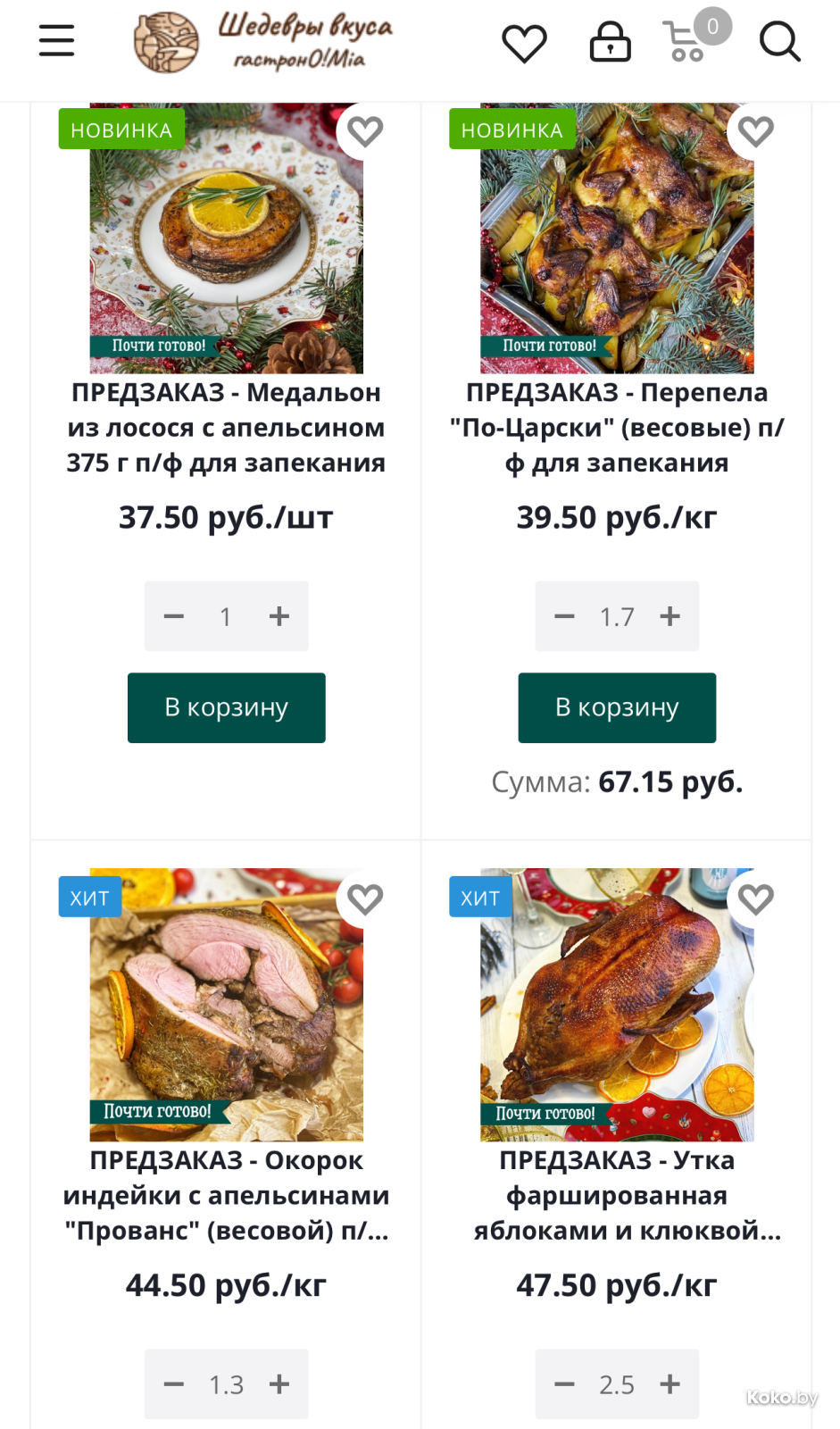Add salmon medallion to cart
The image size is (840, 1429).
226,707
